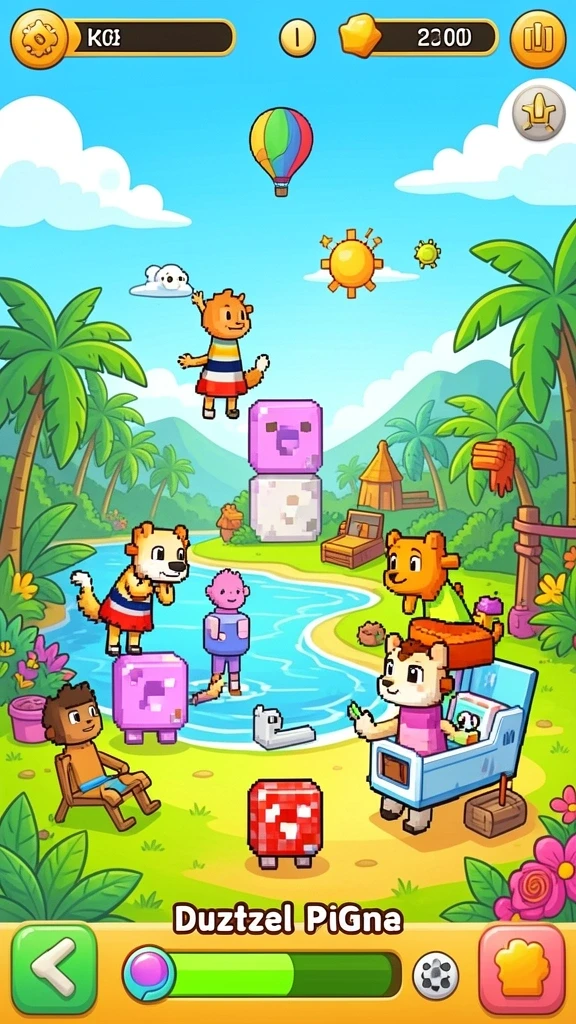Tap the round grey ball icon

[436, 976]
